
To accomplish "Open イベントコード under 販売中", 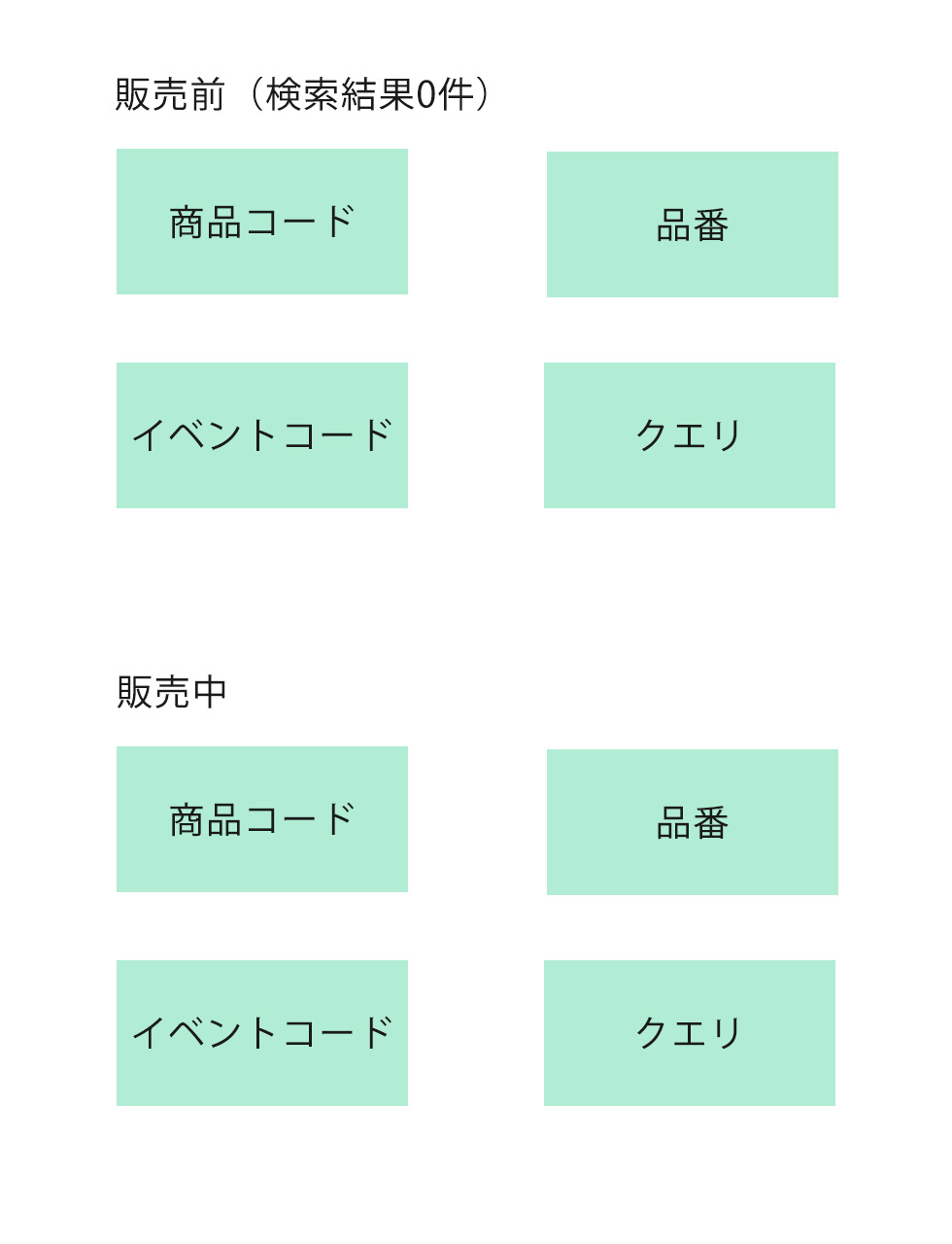I will pyautogui.click(x=262, y=1033).
